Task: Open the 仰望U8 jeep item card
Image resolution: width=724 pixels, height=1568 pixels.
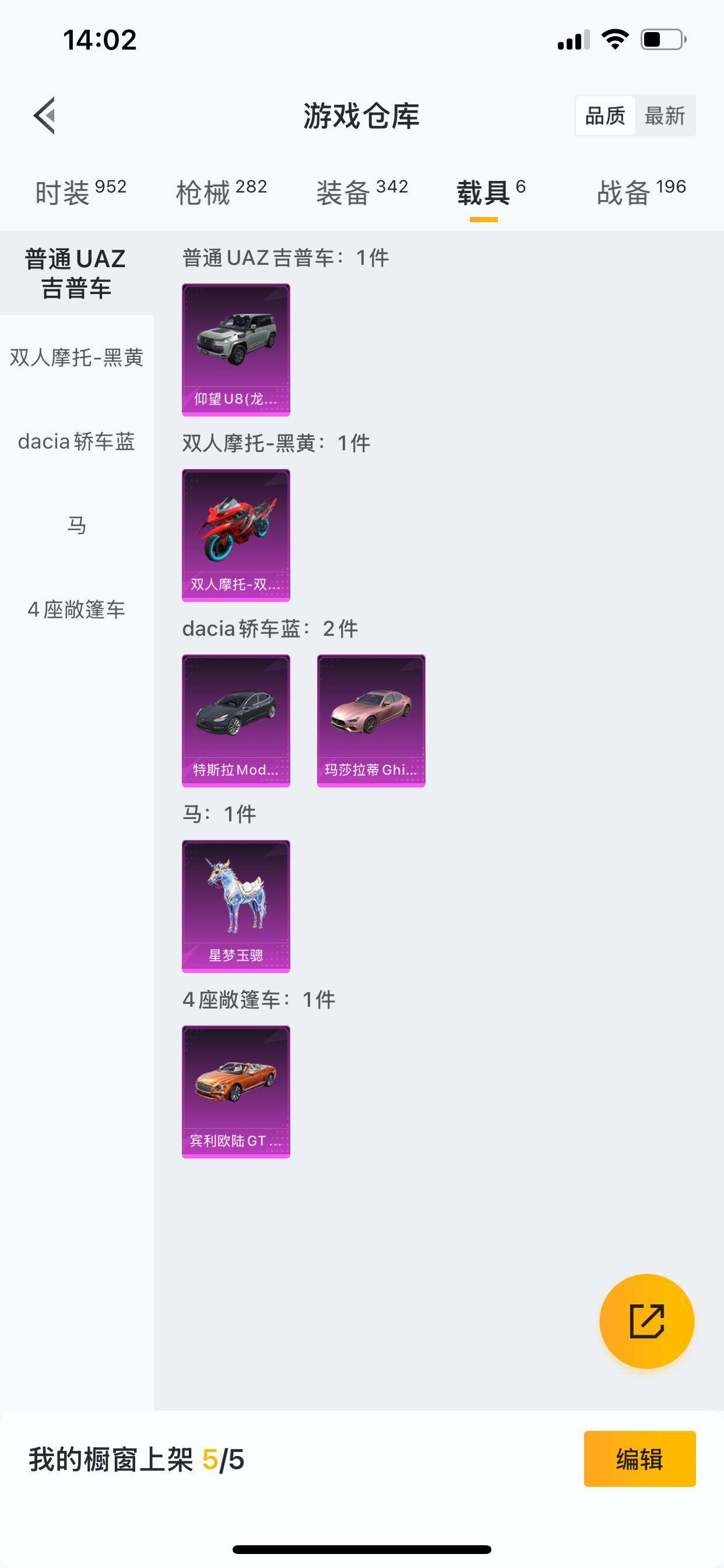Action: click(236, 350)
